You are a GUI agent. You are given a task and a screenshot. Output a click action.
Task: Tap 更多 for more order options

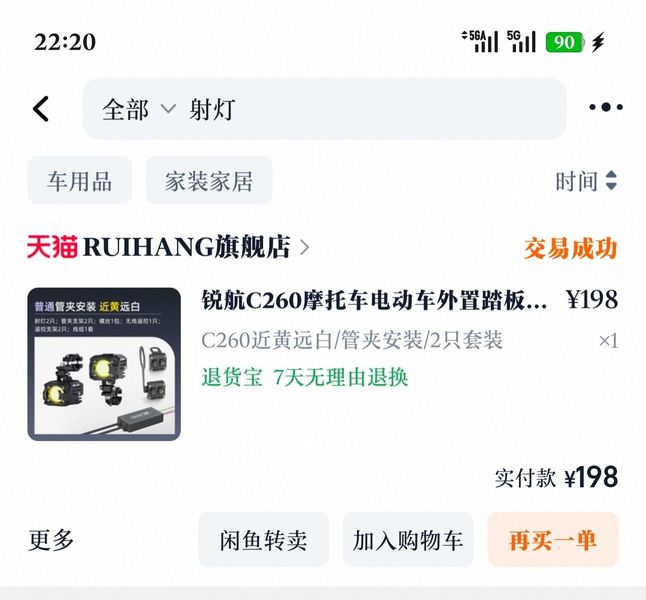(51, 541)
